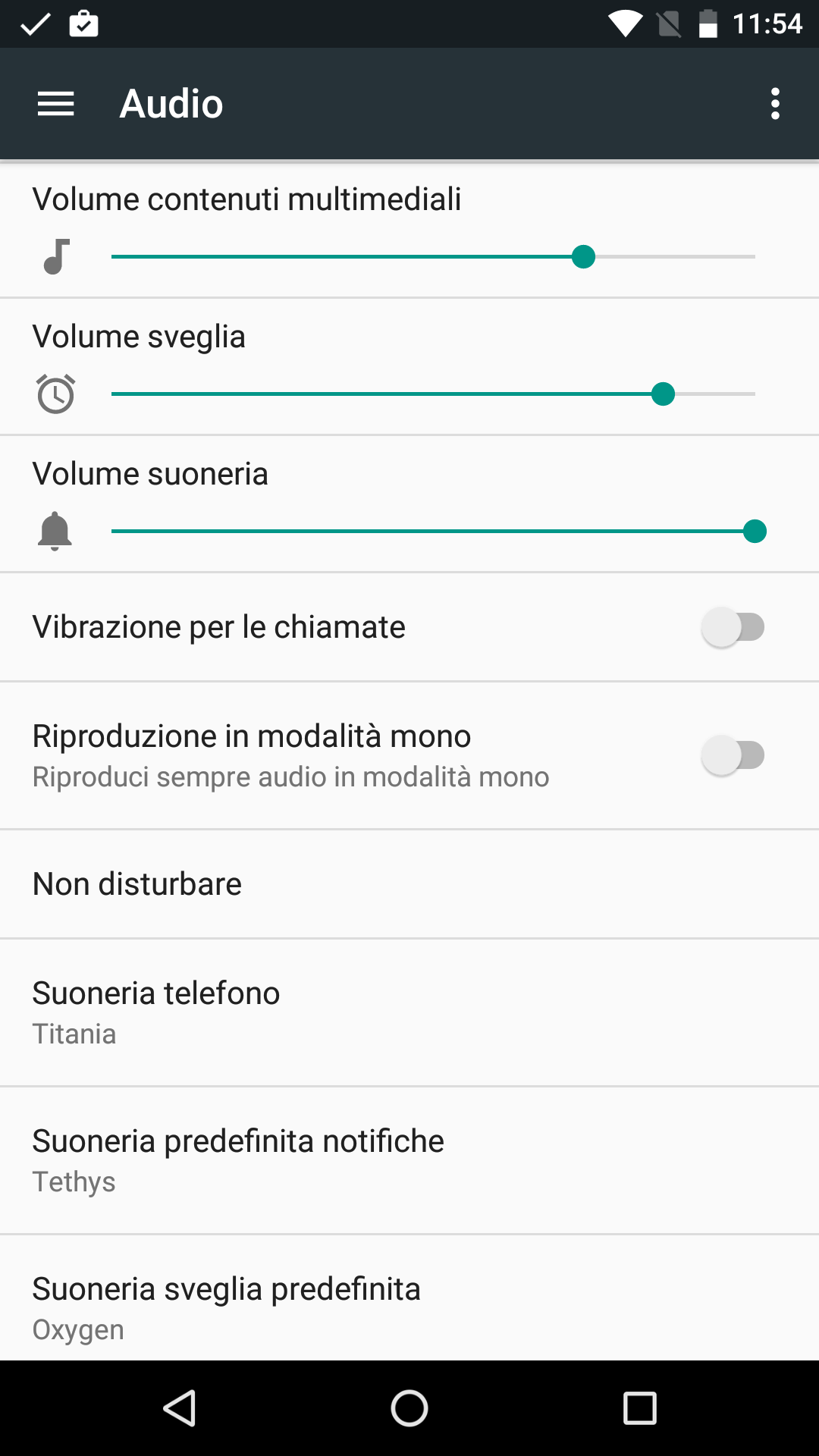Open Suoneria predefinita notifiche
Screen dimensions: 819x1456
point(409,1160)
